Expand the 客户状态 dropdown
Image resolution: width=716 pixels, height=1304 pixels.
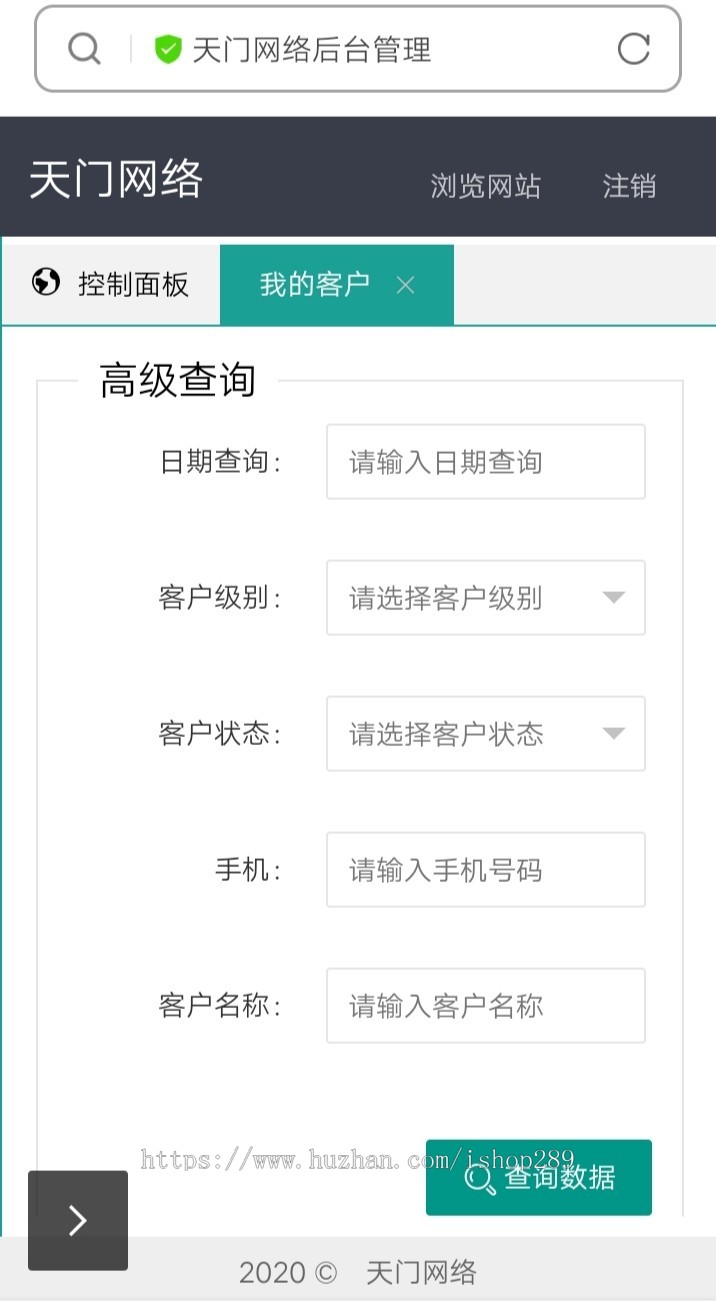tap(485, 734)
